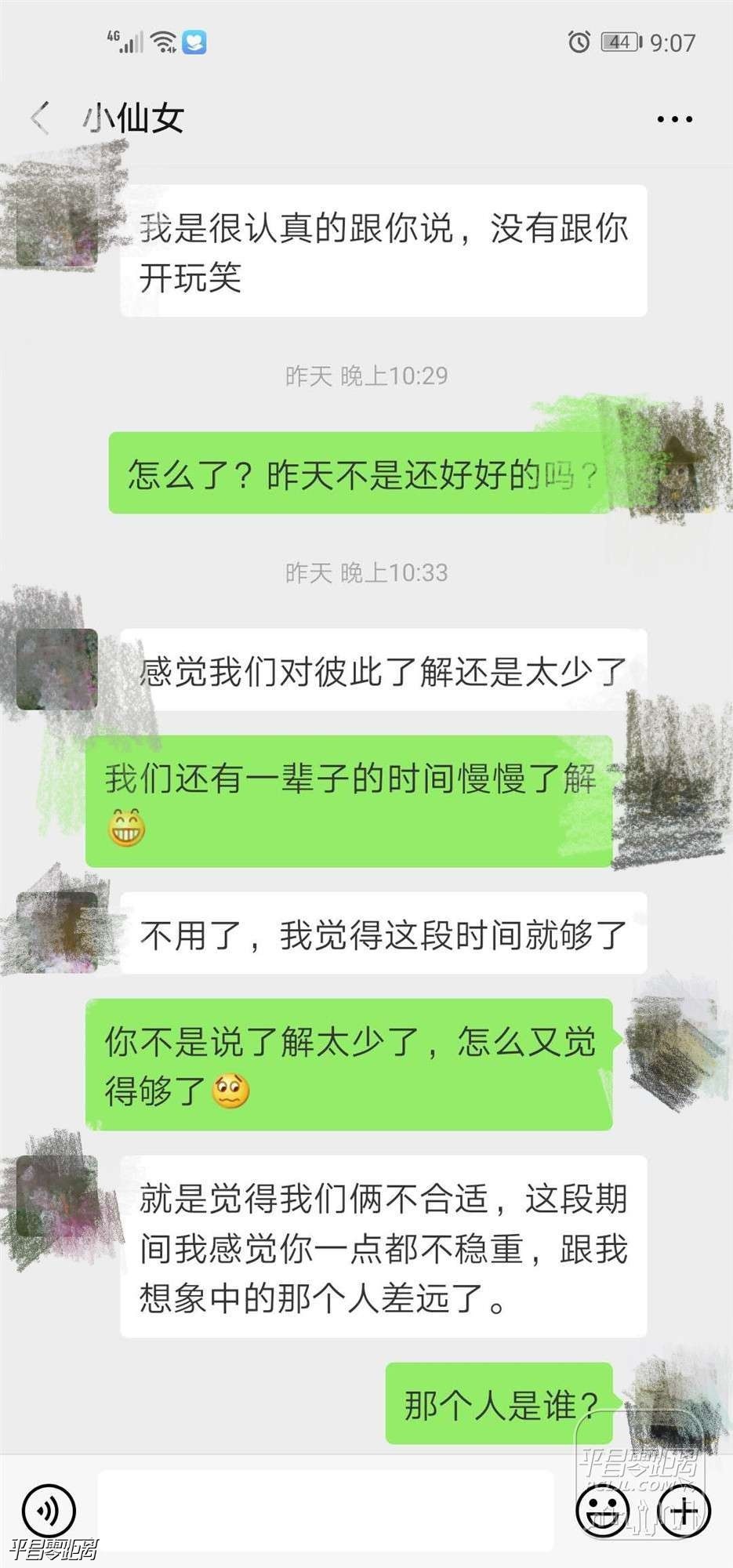Open avatar beside 感觉我们对彼此了解还是太少了 message
The height and width of the screenshot is (1568, 733).
(56, 669)
